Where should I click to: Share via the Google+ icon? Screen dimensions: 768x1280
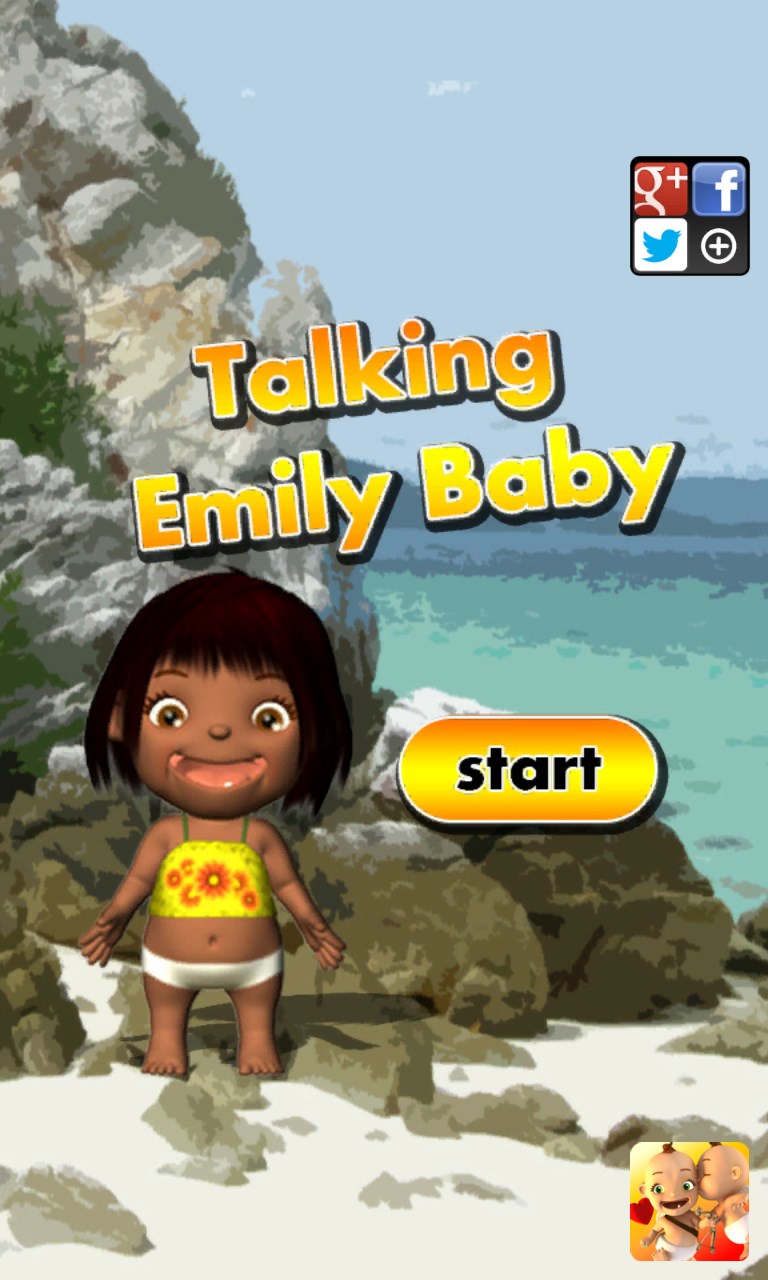point(661,189)
